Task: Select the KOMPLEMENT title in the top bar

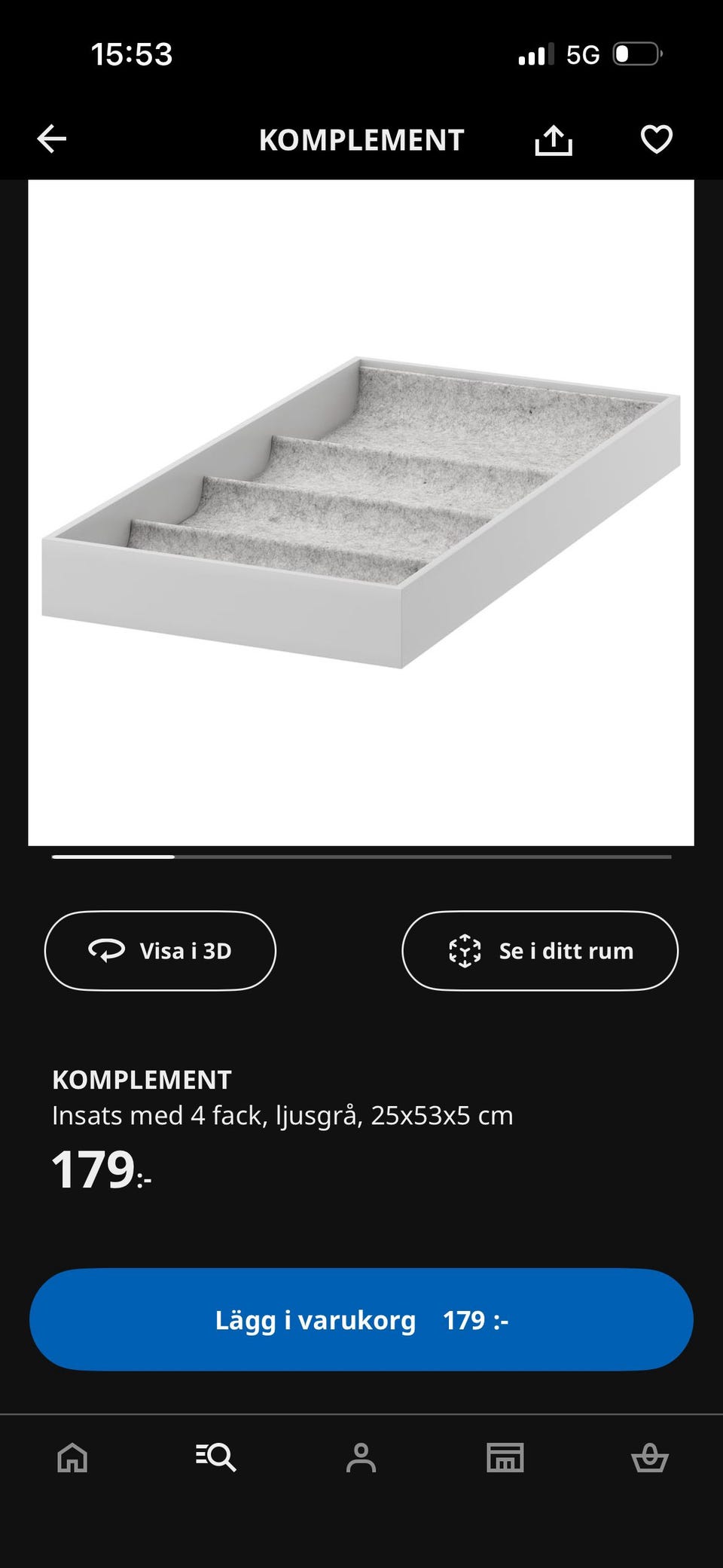Action: click(361, 139)
